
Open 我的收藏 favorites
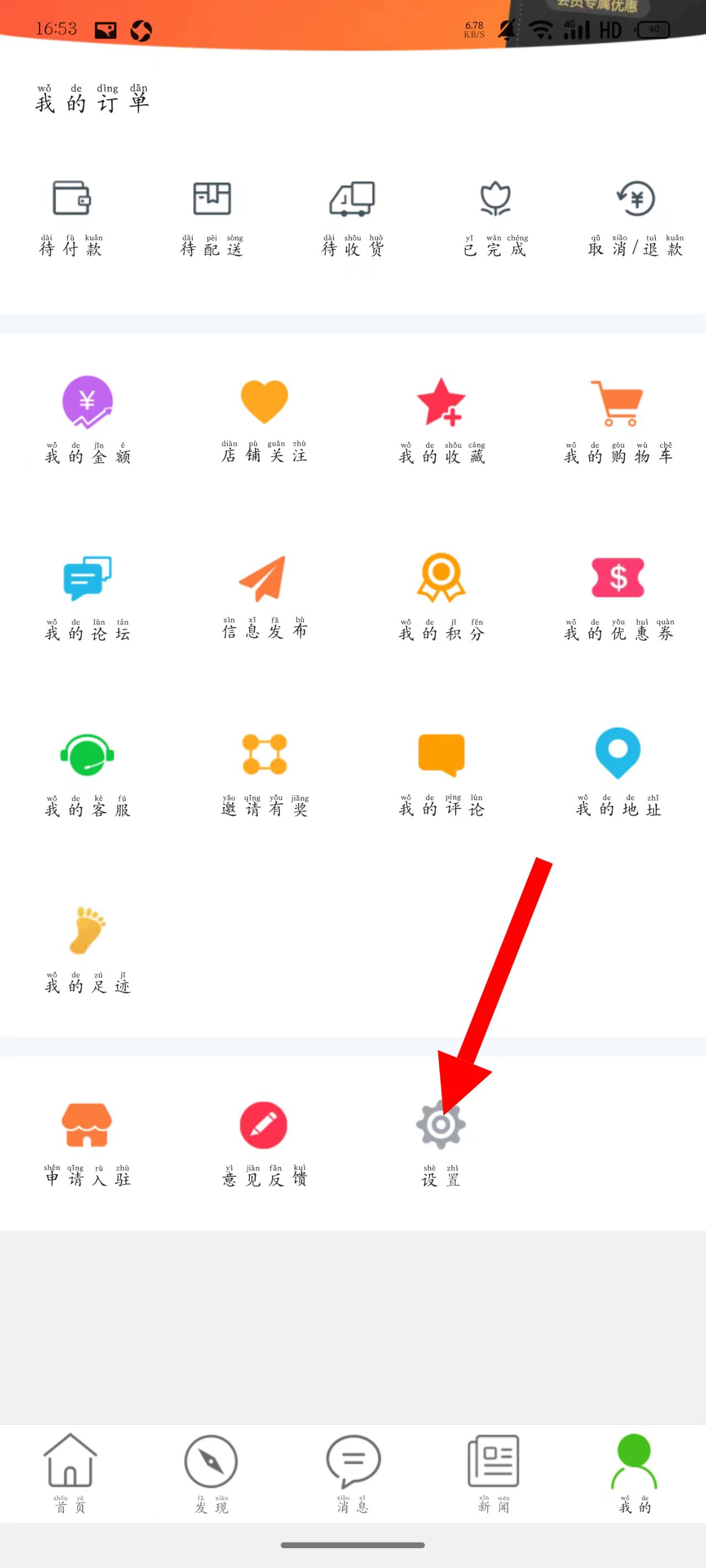coord(441,419)
